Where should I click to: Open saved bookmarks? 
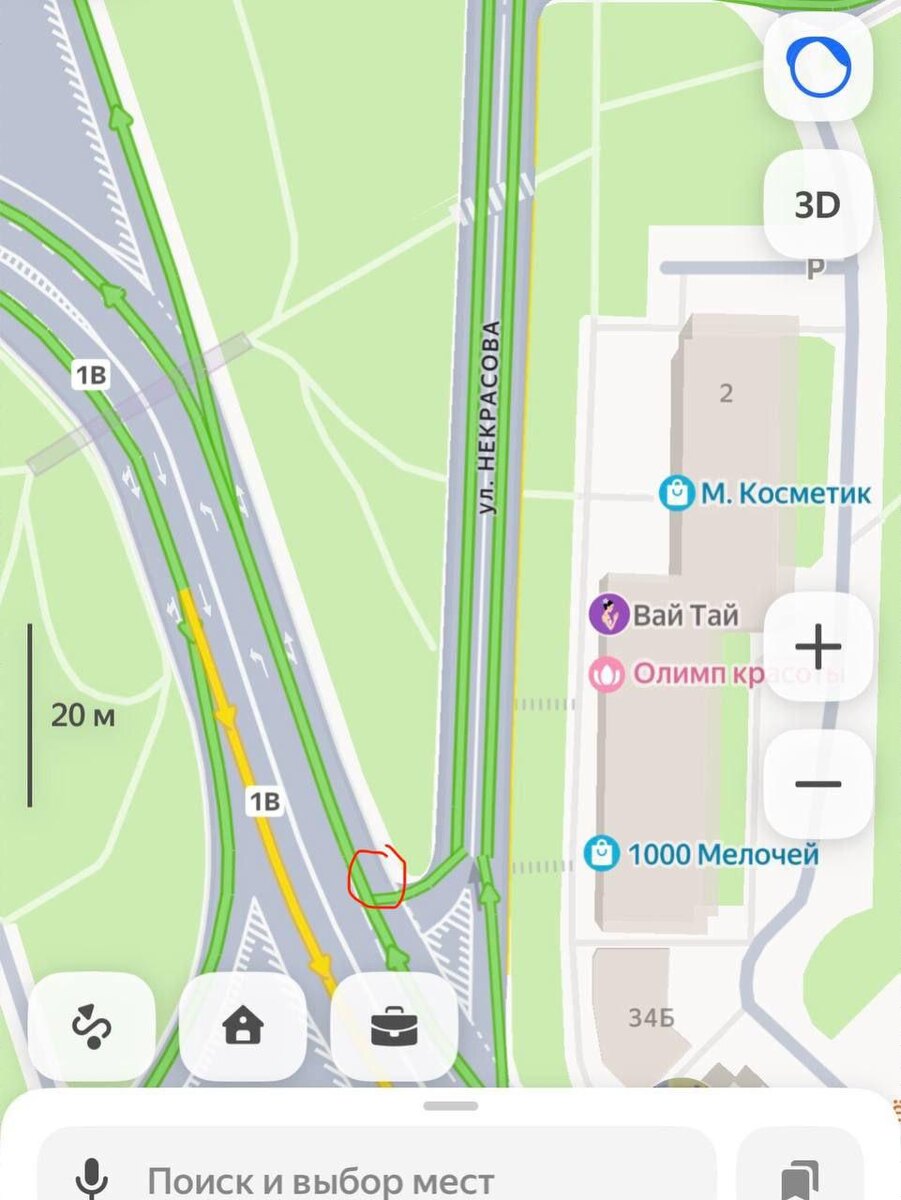pos(800,1178)
